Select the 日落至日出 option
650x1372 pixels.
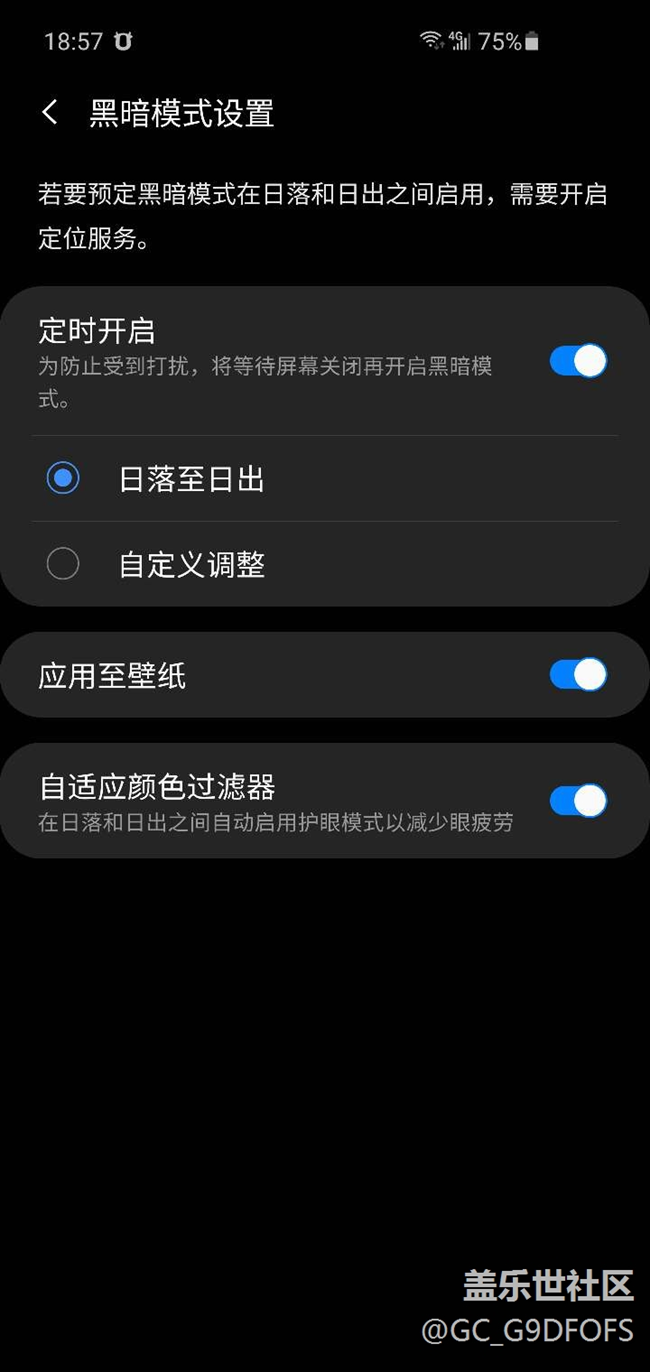pyautogui.click(x=325, y=479)
